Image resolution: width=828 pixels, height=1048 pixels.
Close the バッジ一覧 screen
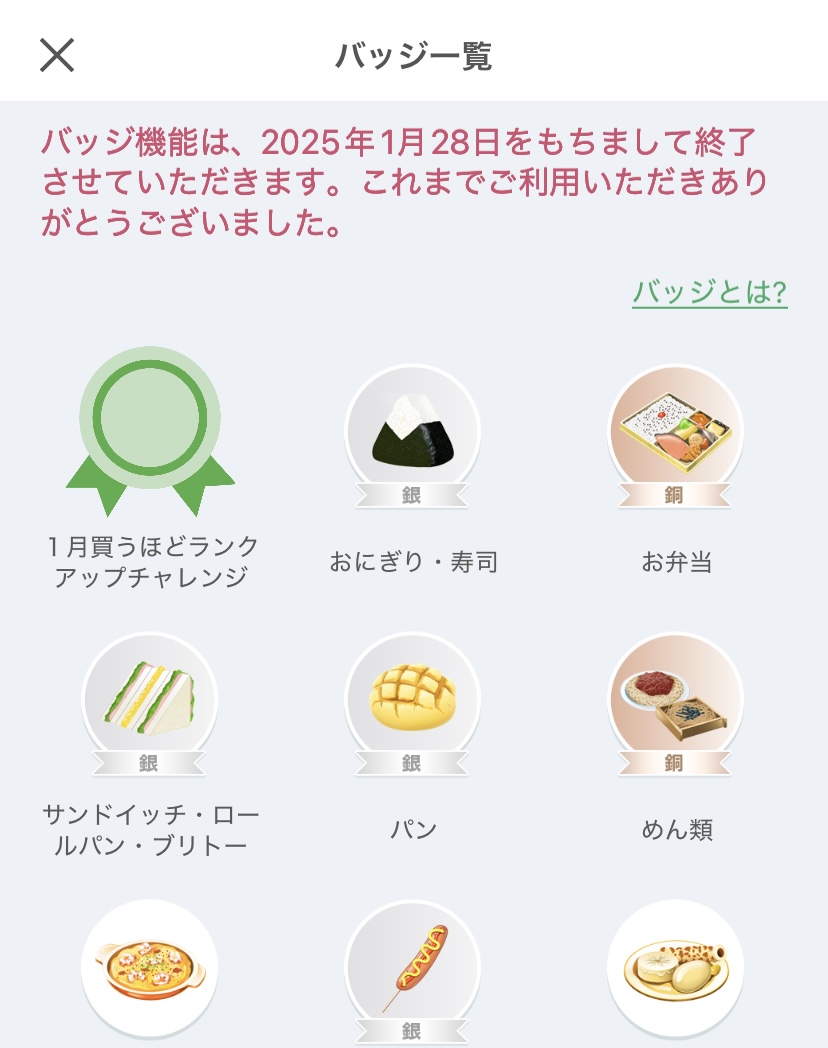pyautogui.click(x=57, y=56)
